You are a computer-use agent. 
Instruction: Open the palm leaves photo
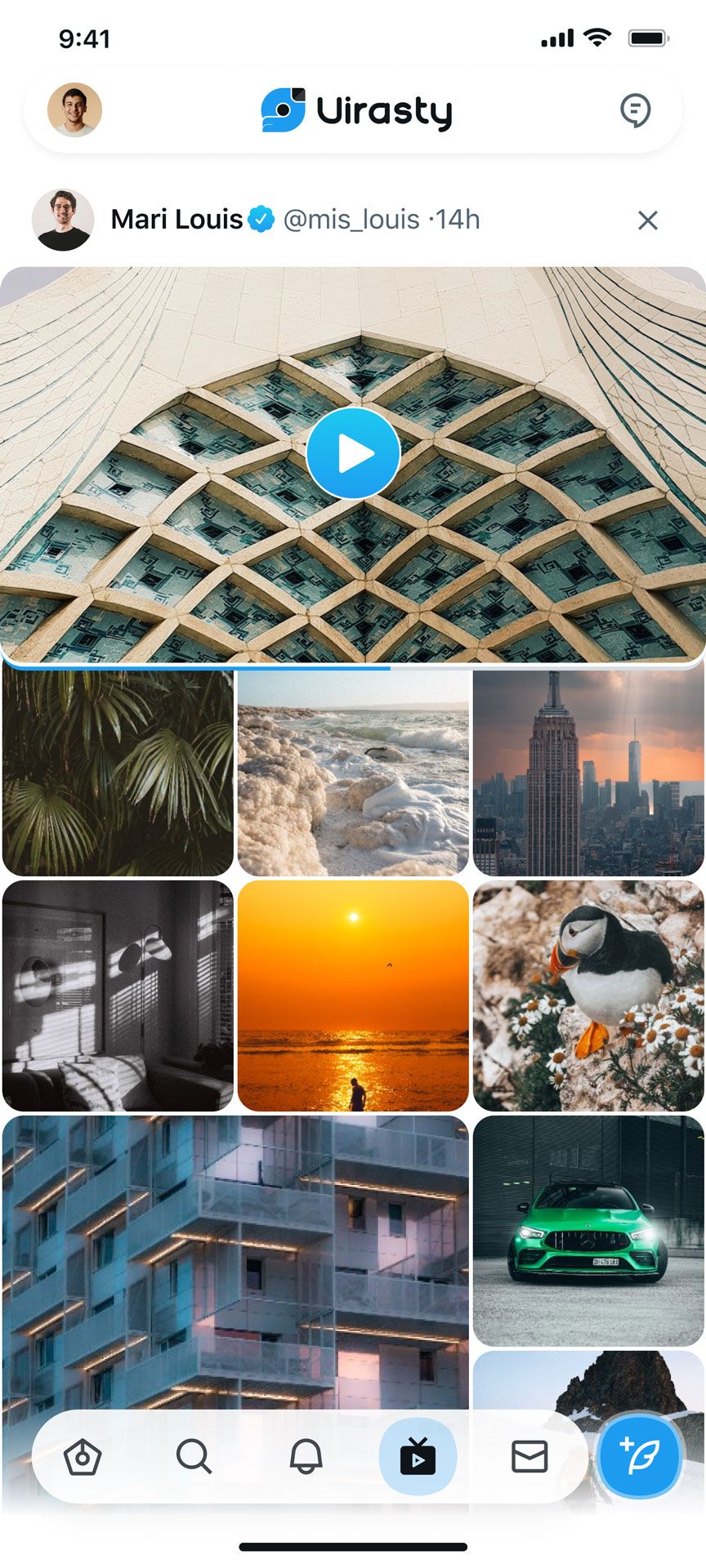coord(118,773)
